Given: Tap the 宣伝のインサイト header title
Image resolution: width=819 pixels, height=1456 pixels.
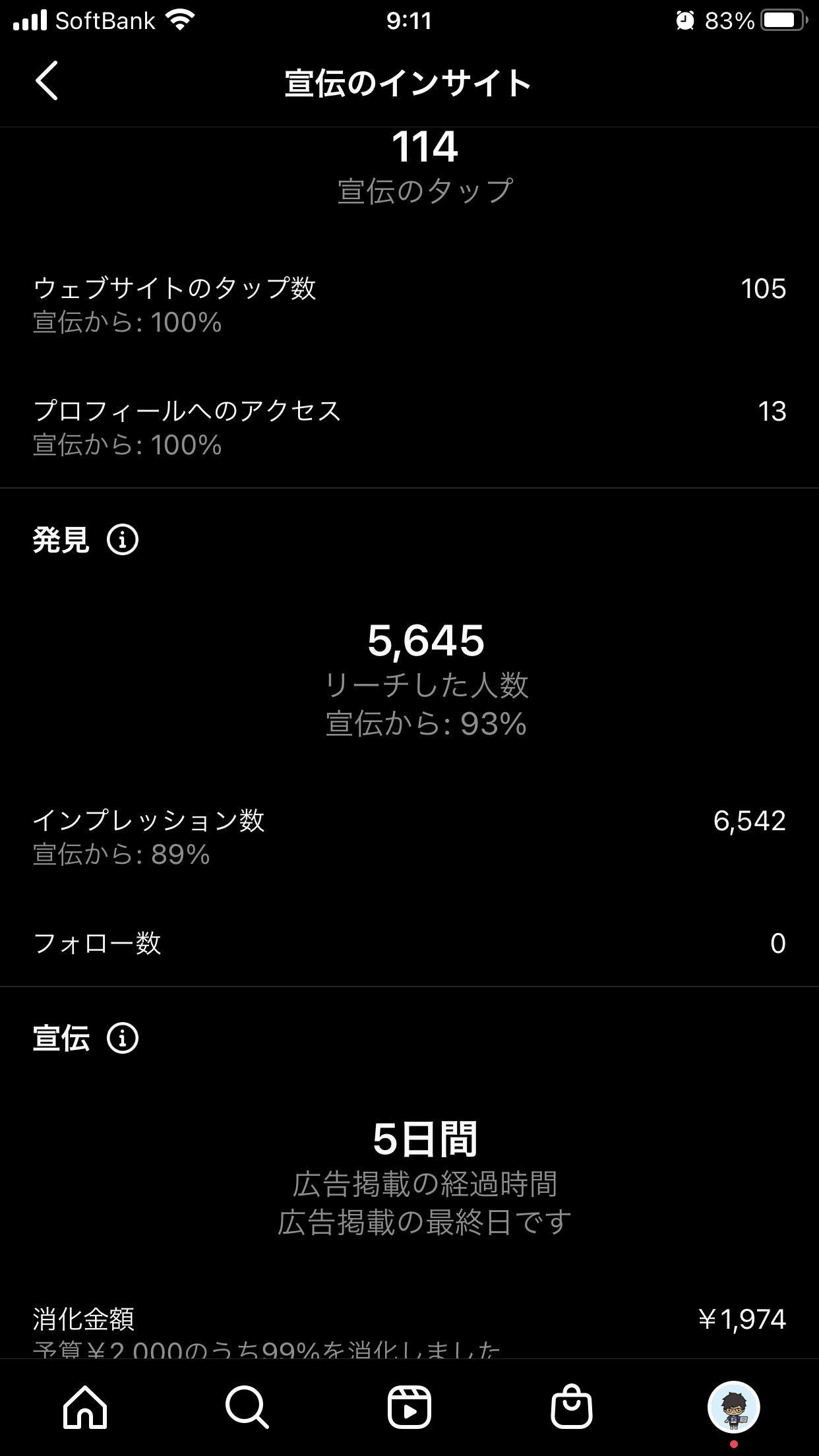Looking at the screenshot, I should [409, 83].
